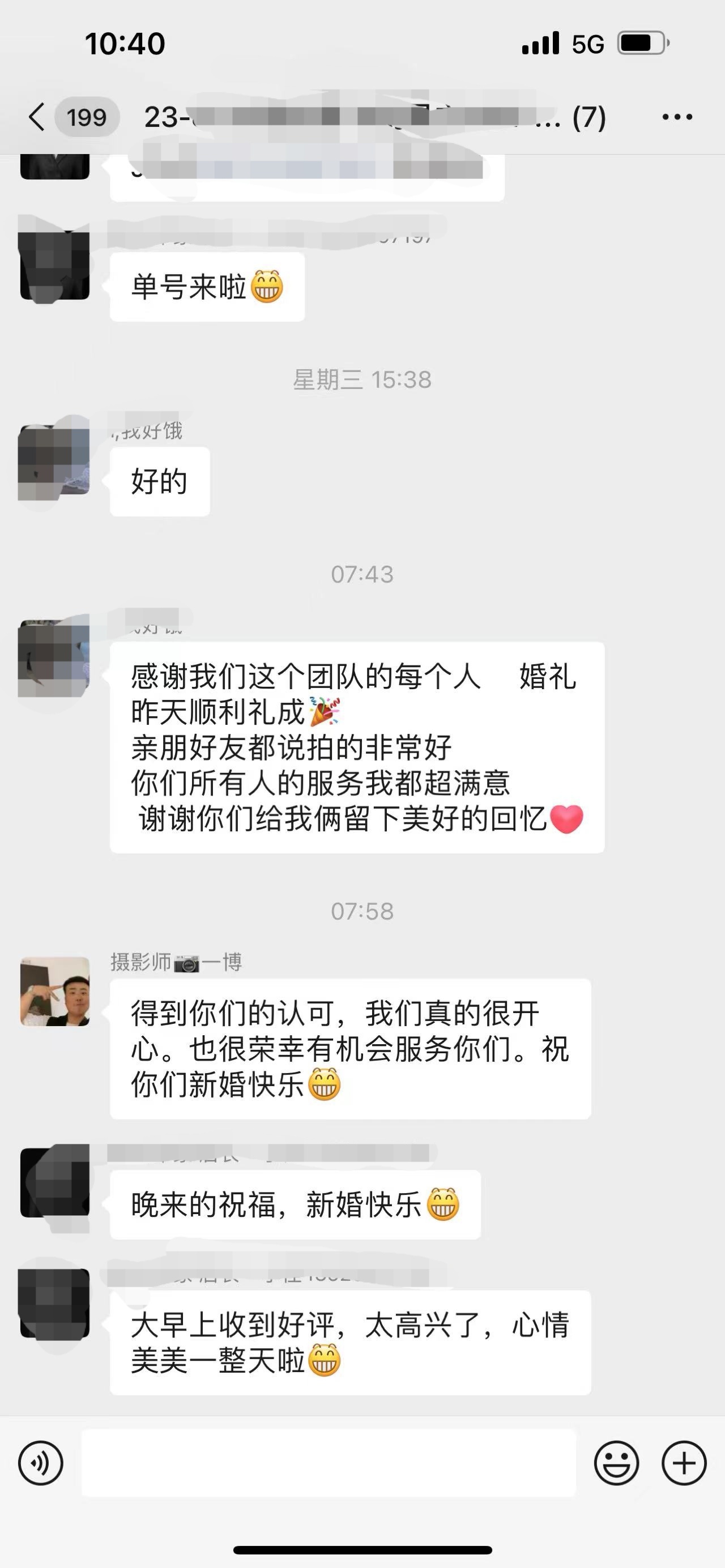Open the emoji sticker panel

(616, 1463)
